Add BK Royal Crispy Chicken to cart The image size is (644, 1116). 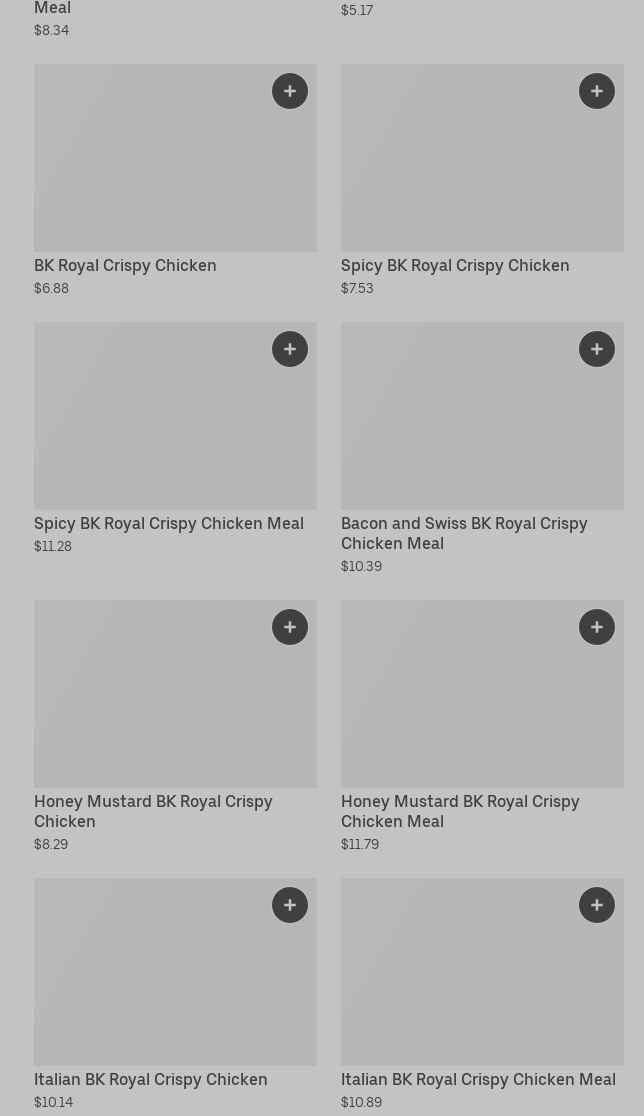point(290,91)
